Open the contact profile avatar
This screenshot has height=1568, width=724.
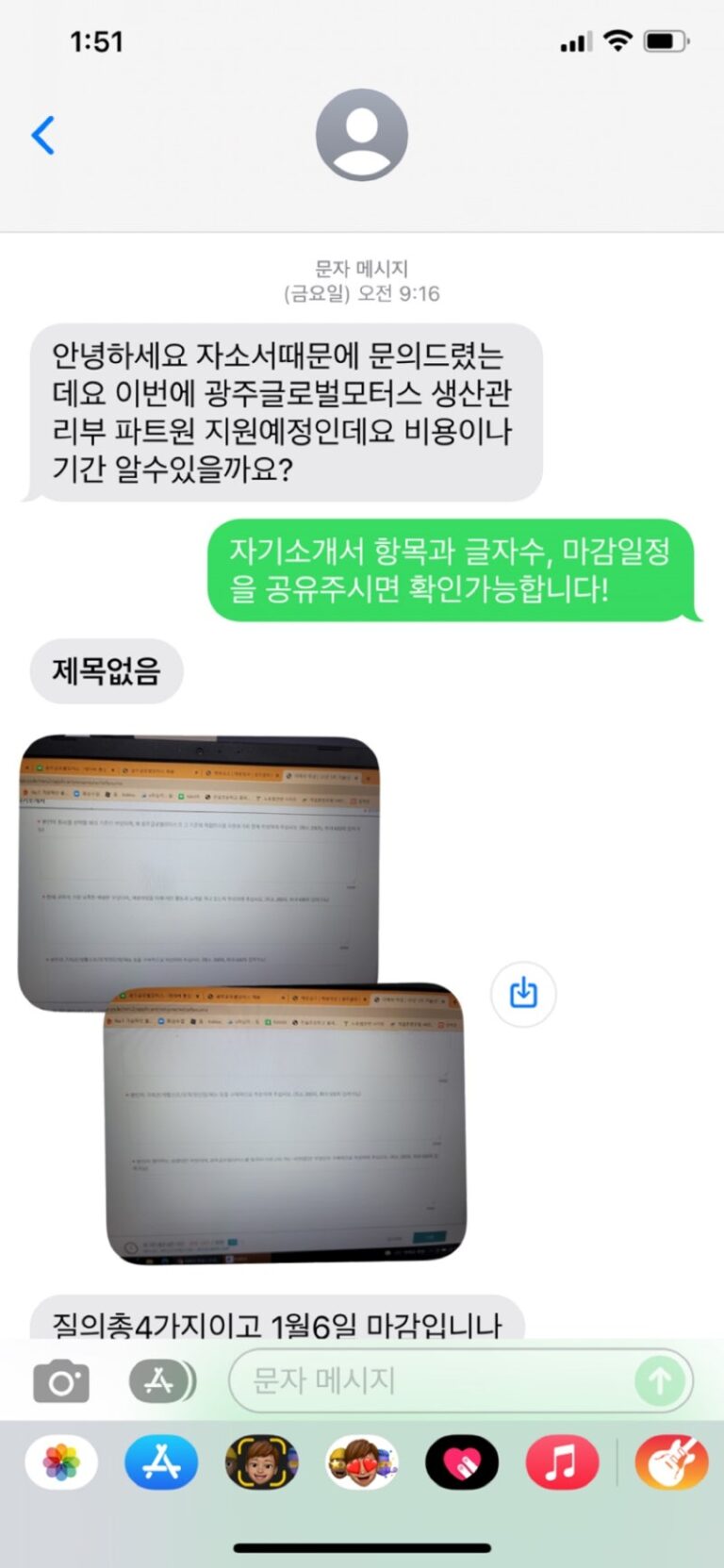(361, 135)
